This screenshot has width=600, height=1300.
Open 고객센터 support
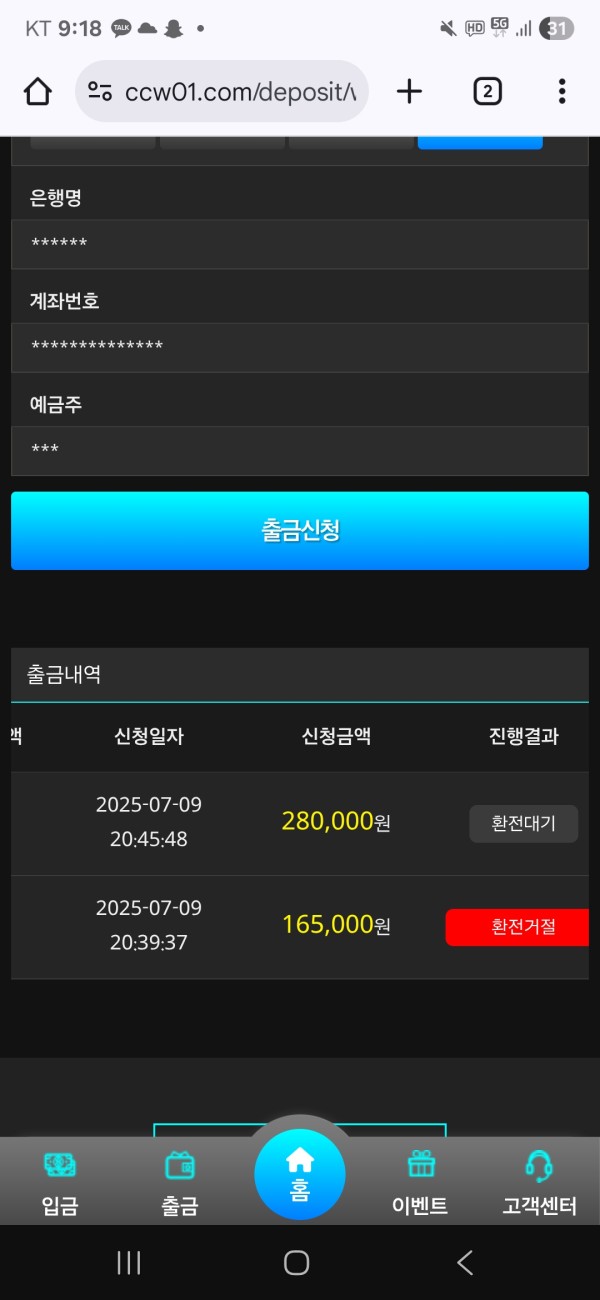[x=539, y=1184]
